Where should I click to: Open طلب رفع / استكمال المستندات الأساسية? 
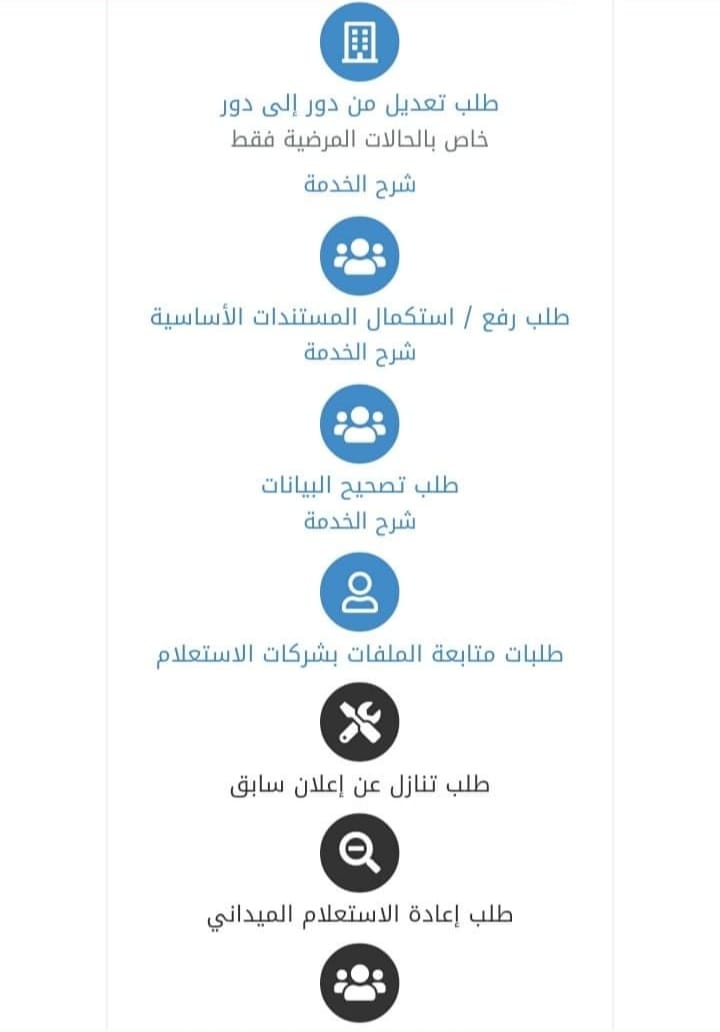tap(359, 317)
